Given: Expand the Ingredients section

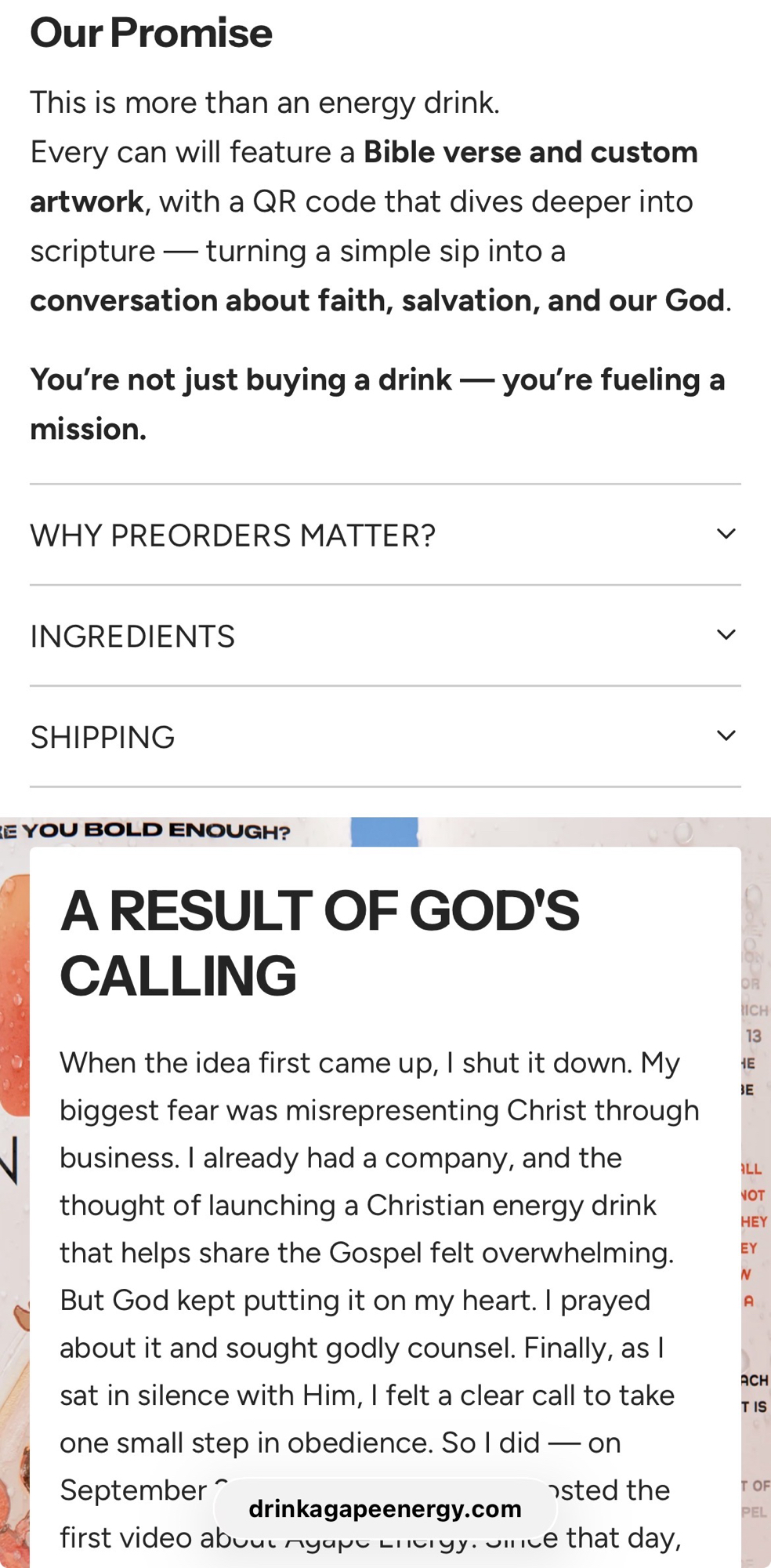Looking at the screenshot, I should tap(385, 636).
